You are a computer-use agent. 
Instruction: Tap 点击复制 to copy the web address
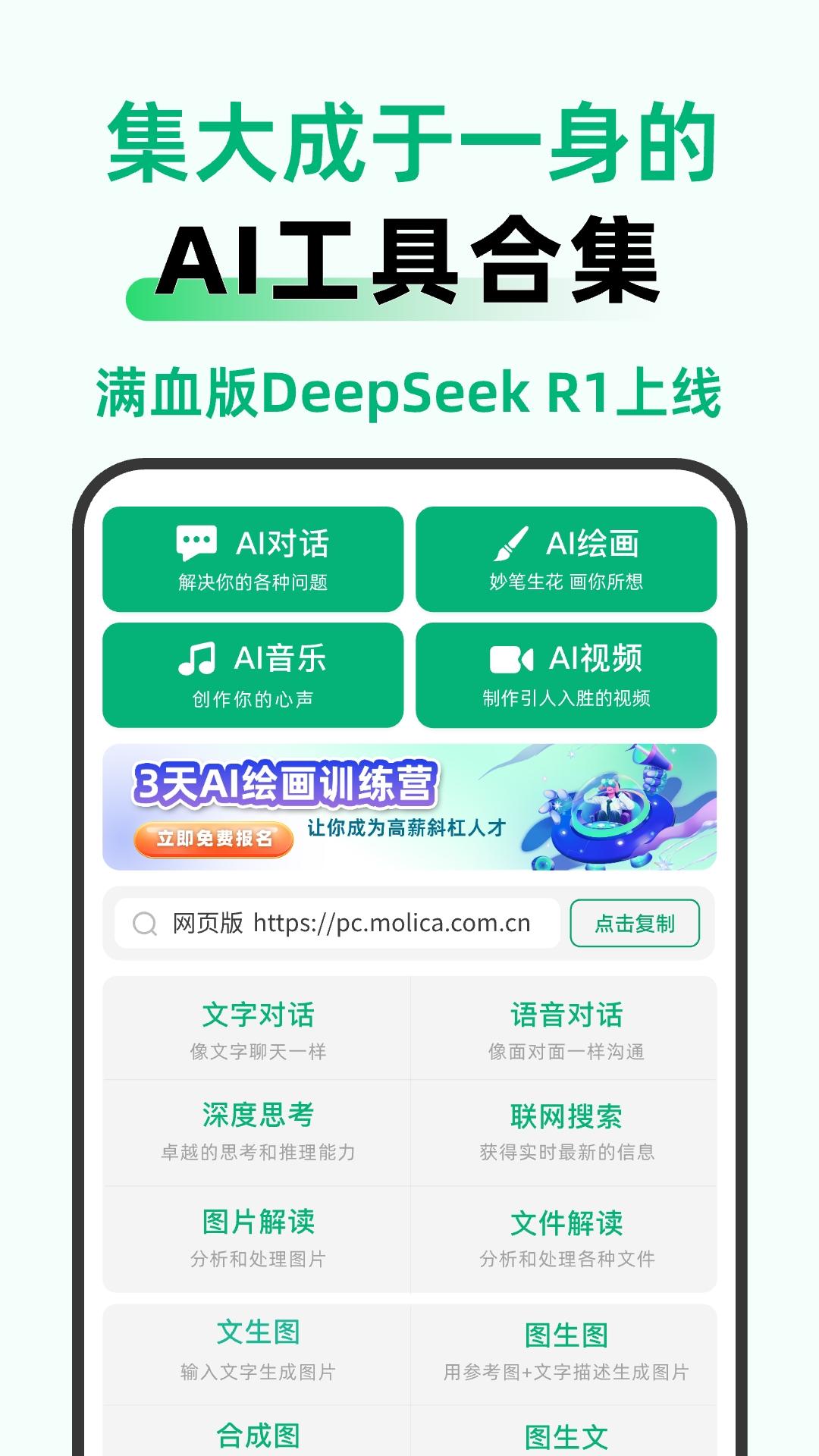(634, 922)
